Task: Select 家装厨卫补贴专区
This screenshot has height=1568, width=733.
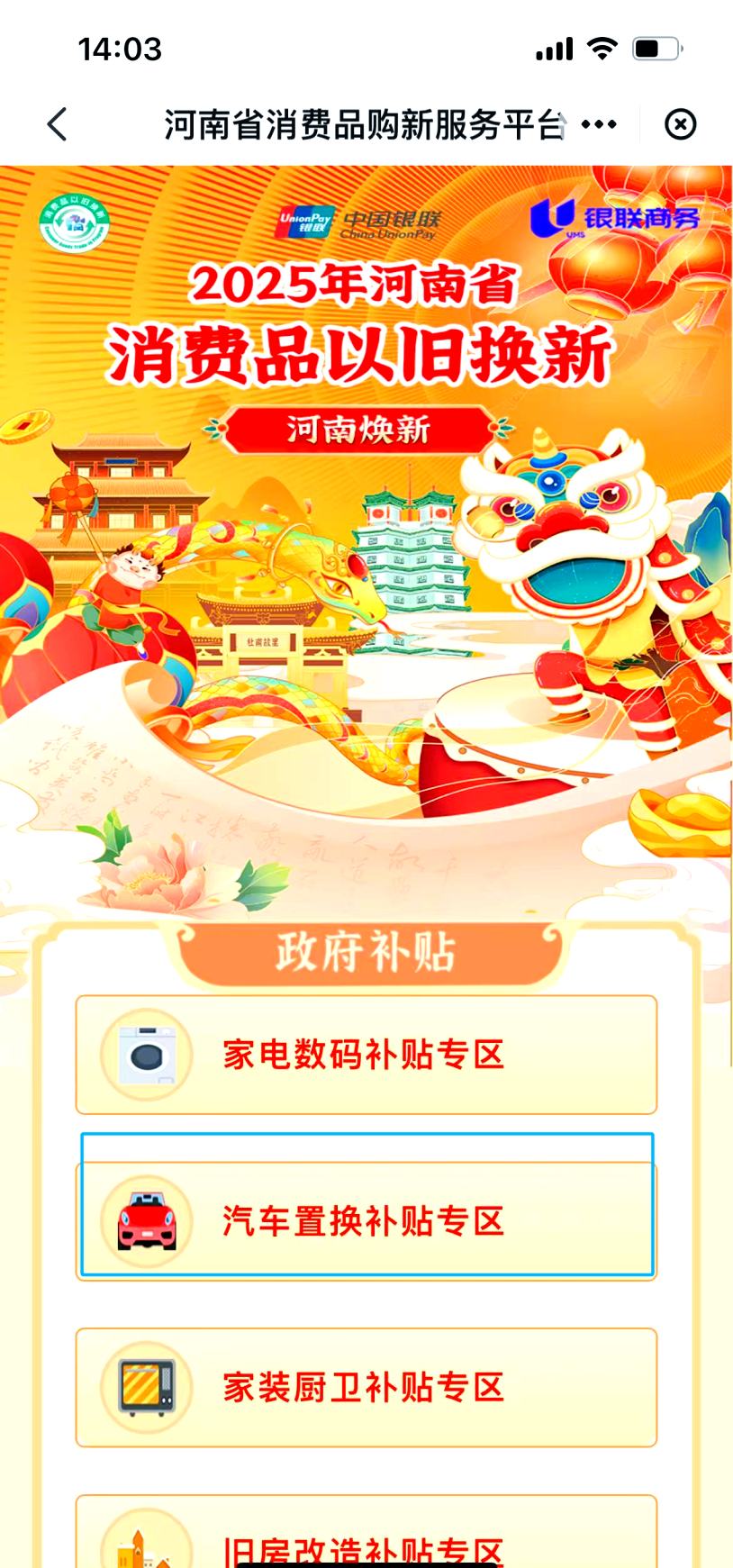Action: pyautogui.click(x=366, y=1387)
